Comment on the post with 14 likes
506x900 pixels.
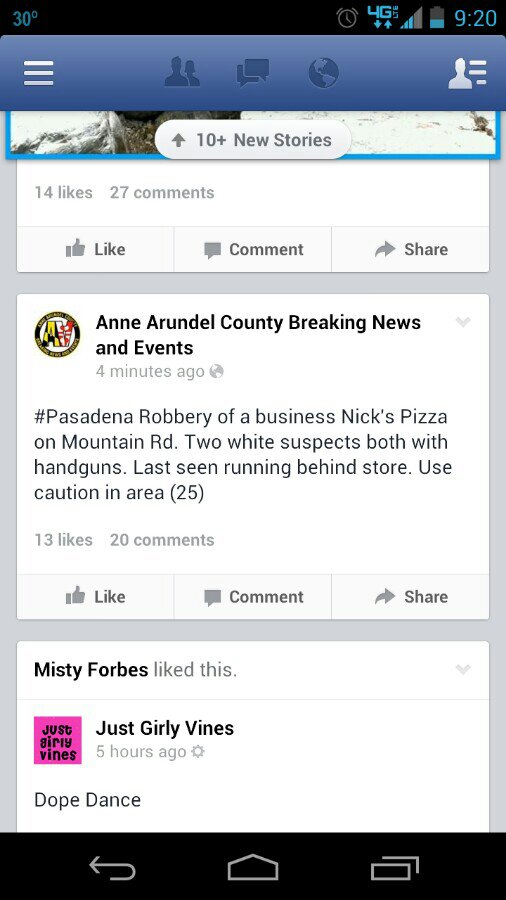(252, 249)
